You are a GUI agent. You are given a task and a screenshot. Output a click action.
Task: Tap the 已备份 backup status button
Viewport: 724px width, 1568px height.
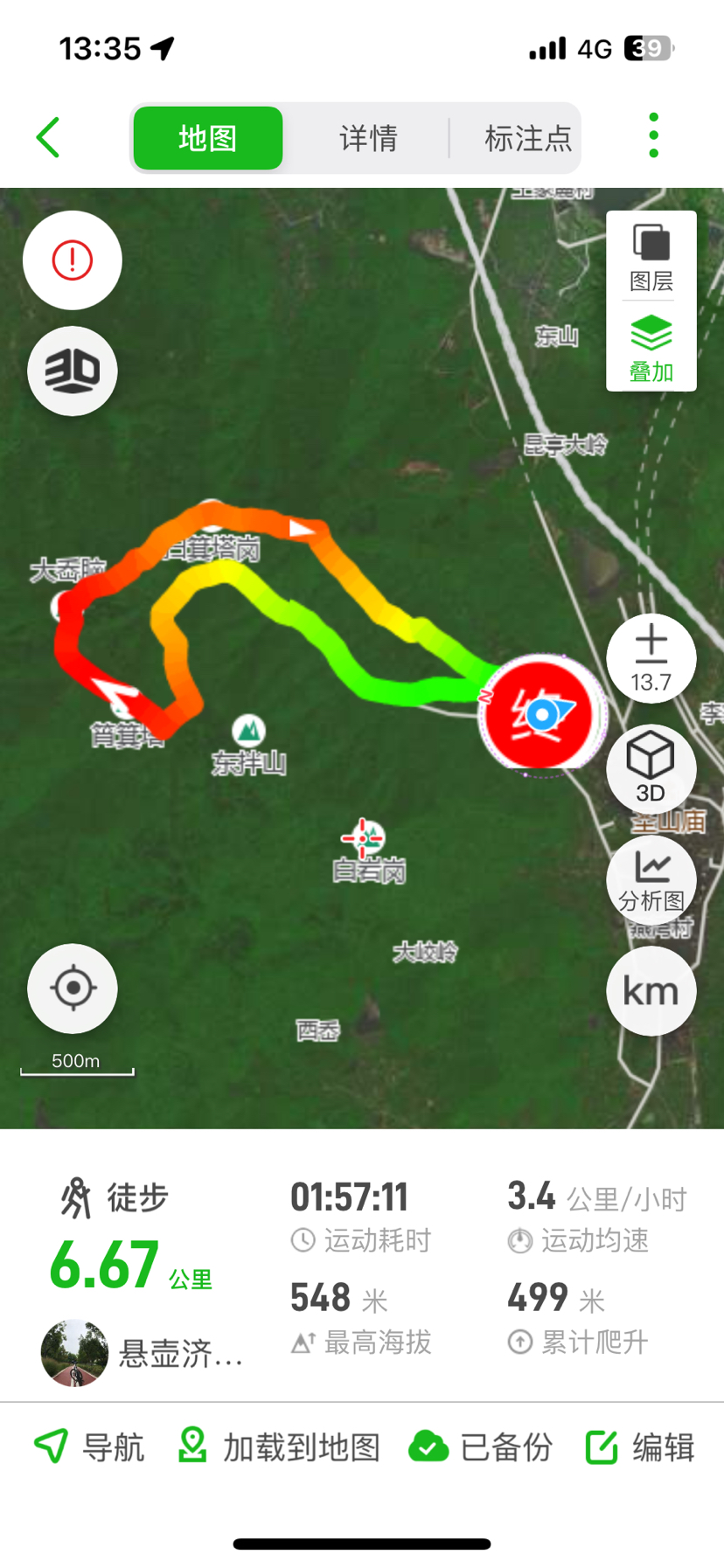tap(481, 1447)
